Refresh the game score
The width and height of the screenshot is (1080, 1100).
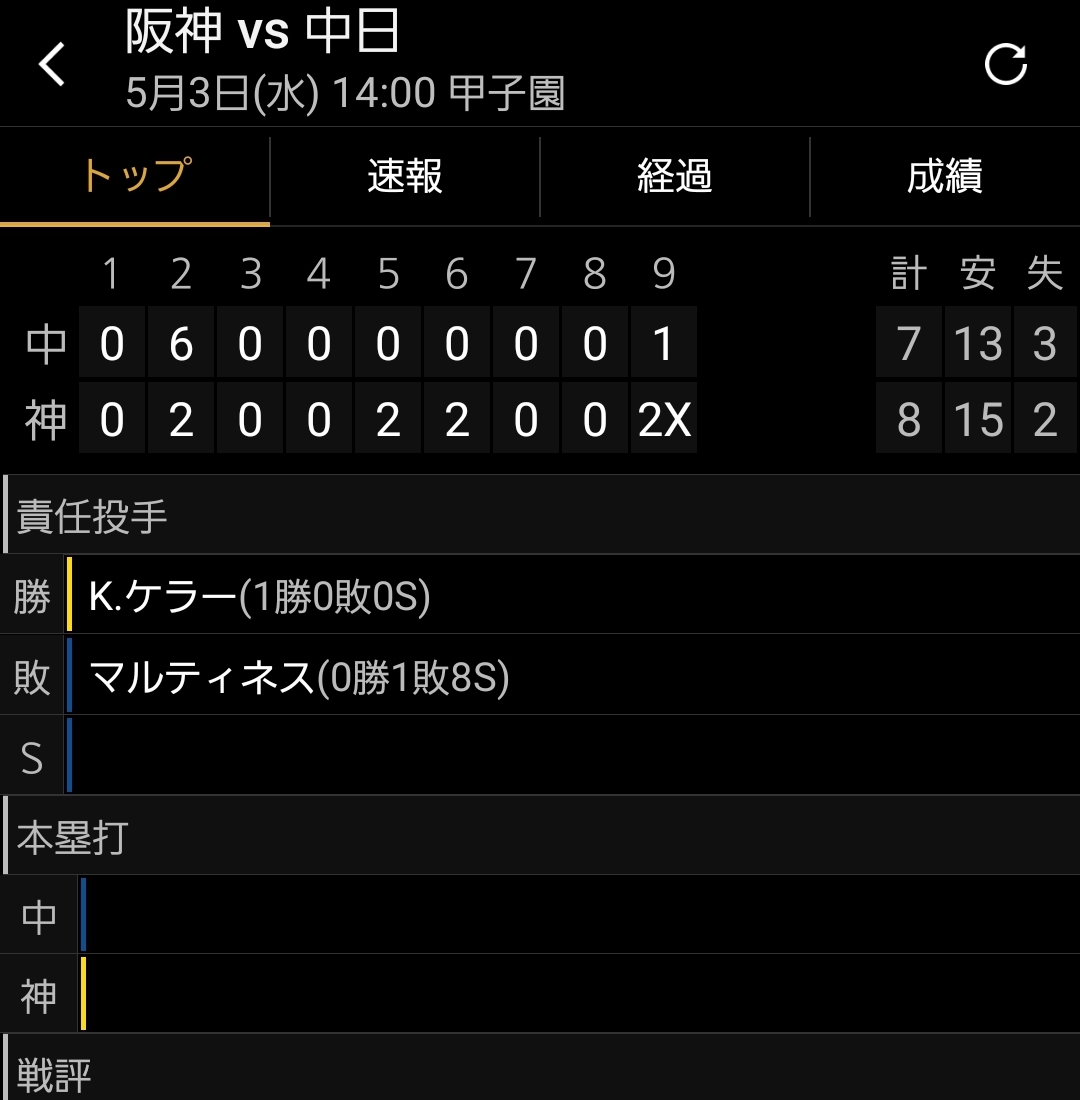[1005, 66]
